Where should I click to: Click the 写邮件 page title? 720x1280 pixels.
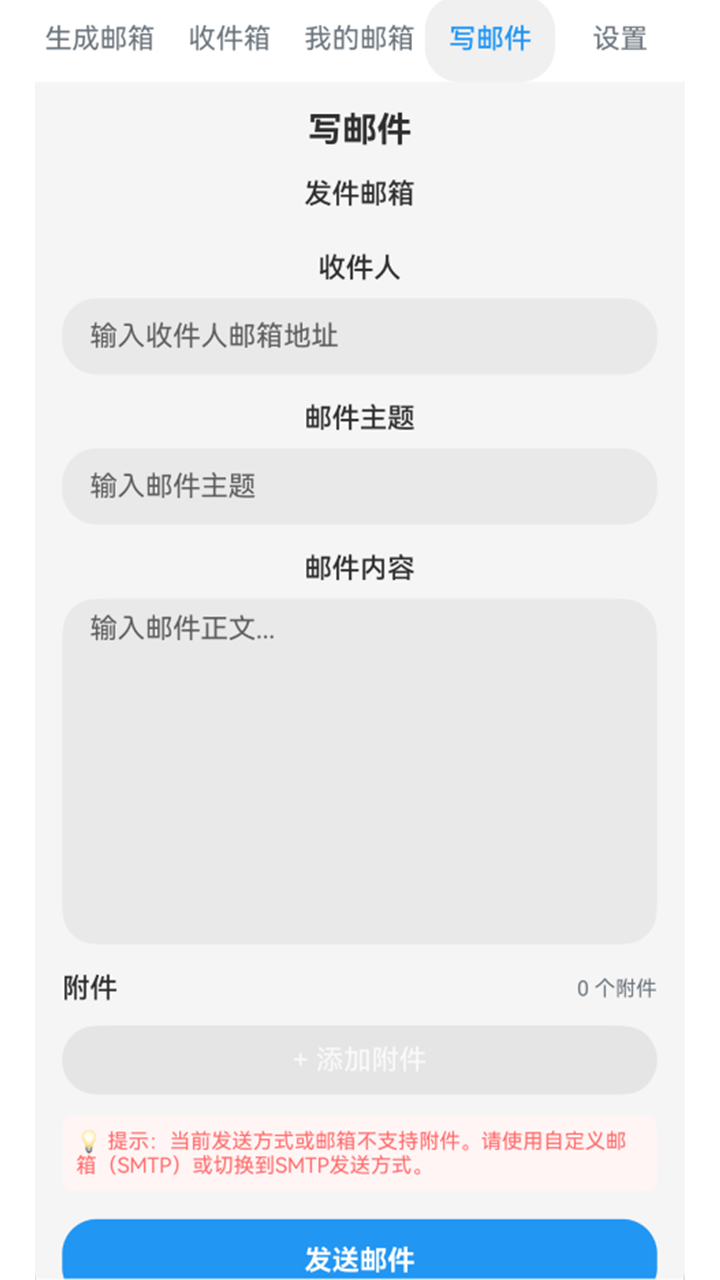click(x=360, y=128)
